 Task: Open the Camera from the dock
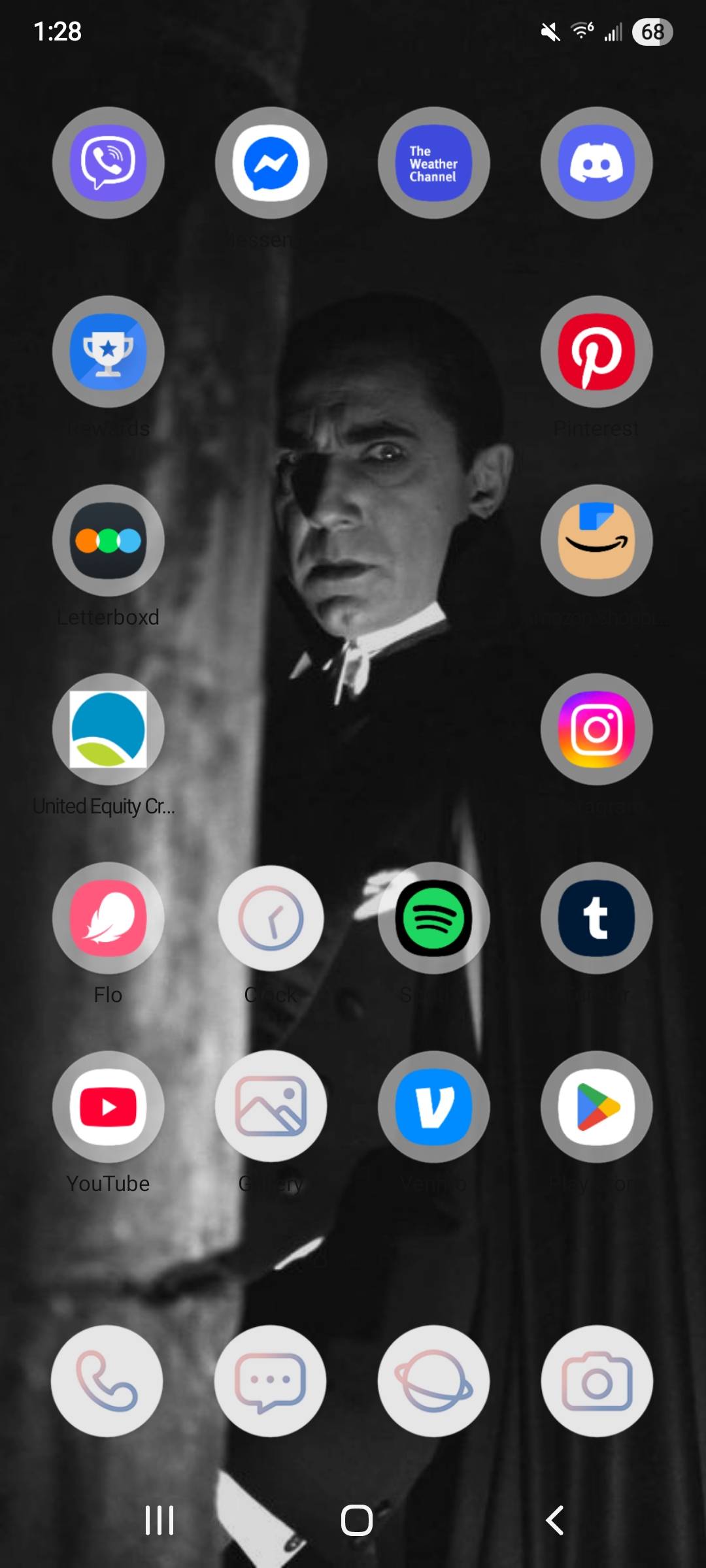(596, 1381)
